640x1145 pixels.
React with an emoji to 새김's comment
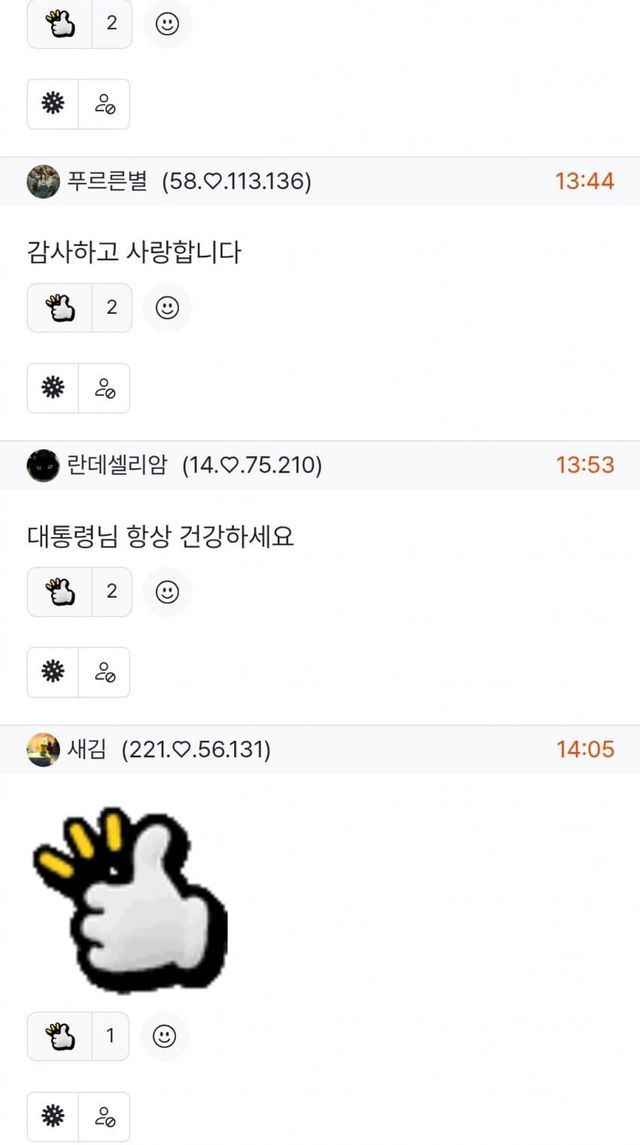click(x=165, y=1036)
